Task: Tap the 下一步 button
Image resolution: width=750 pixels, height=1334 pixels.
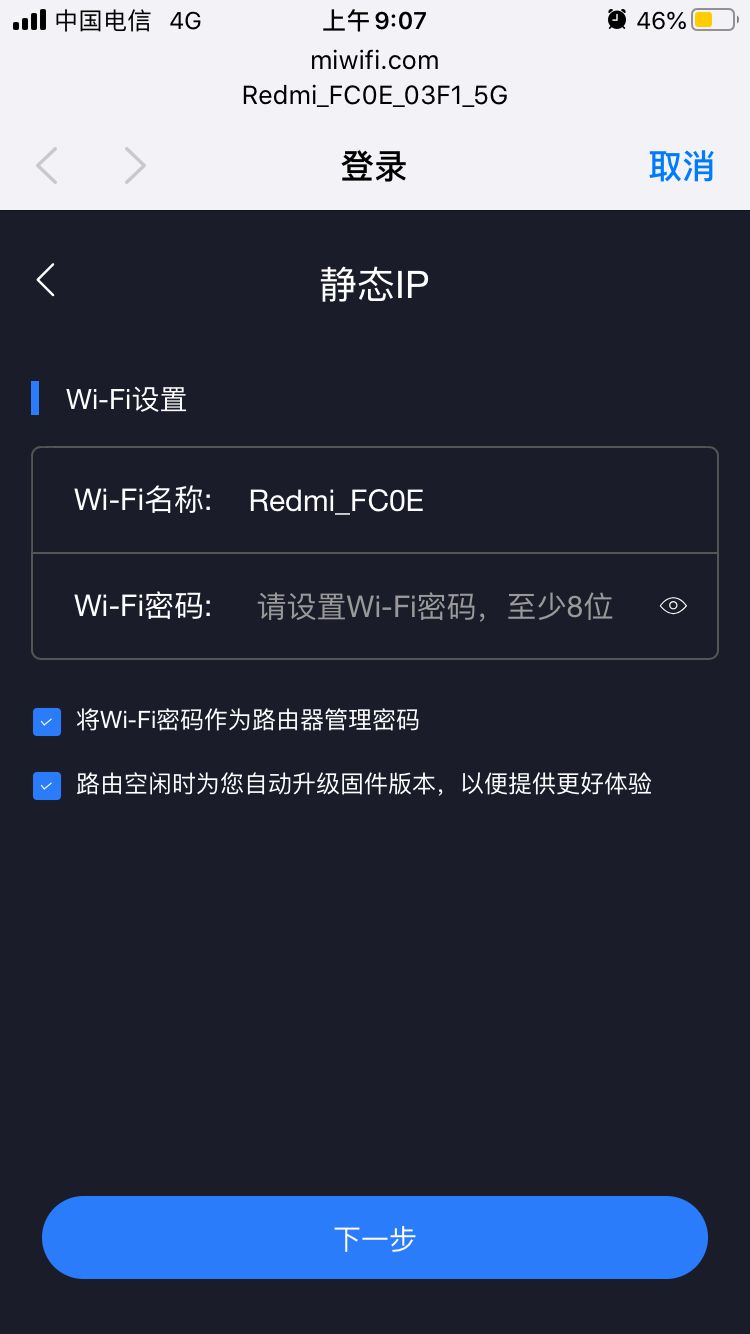Action: point(375,1238)
